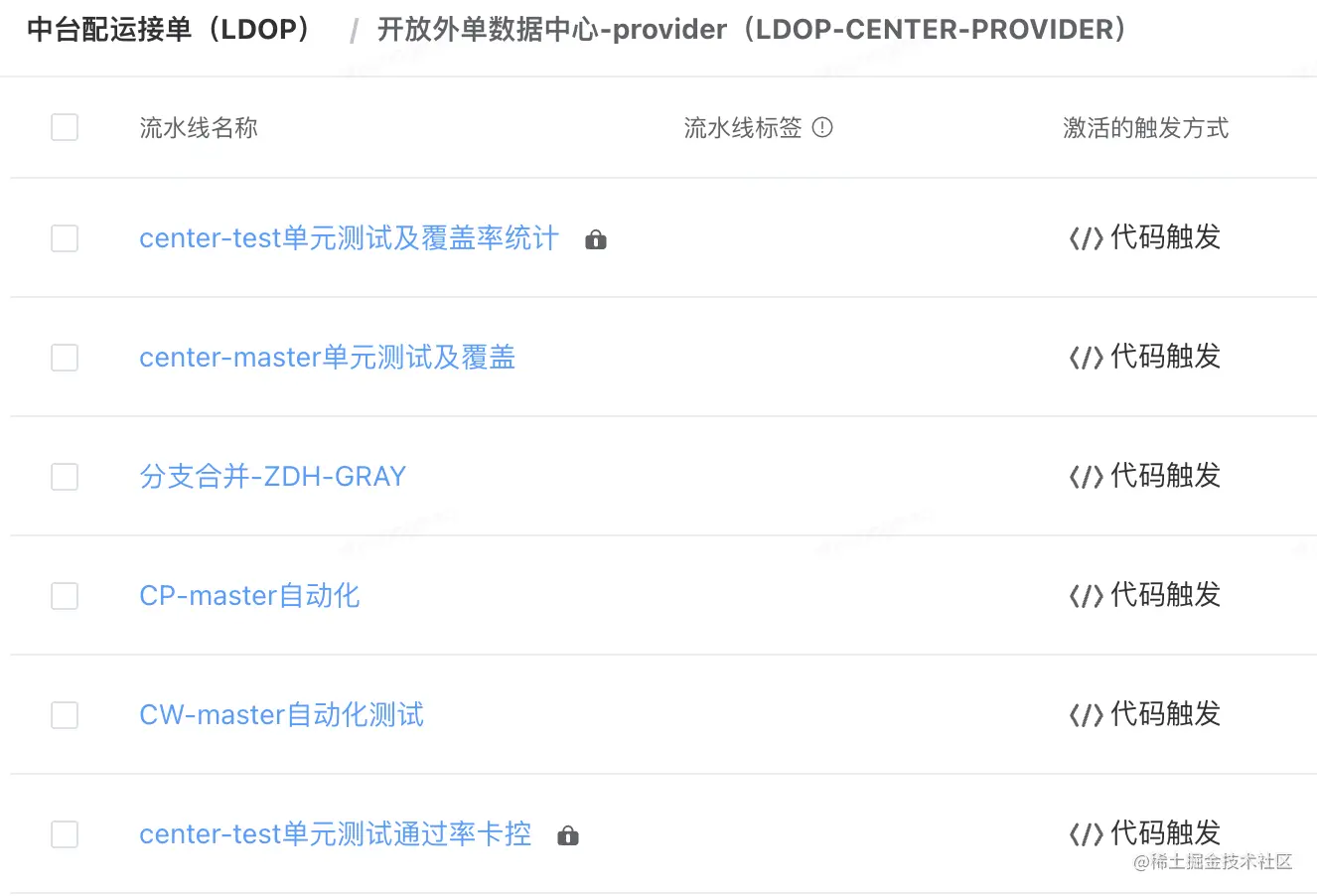Select checkbox for center-test单元测试及覆盖率统计

pyautogui.click(x=65, y=238)
